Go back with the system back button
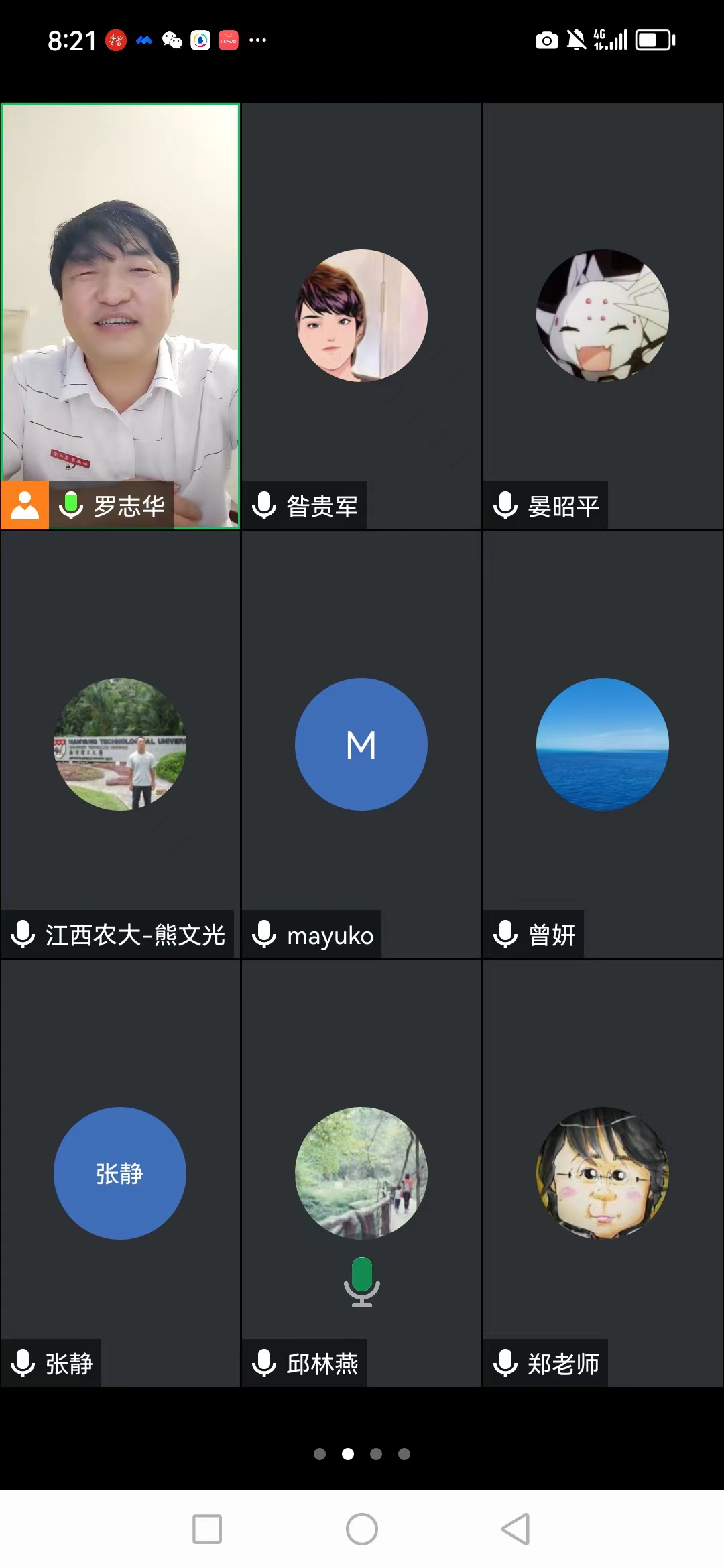This screenshot has height=1568, width=724. tap(516, 1529)
